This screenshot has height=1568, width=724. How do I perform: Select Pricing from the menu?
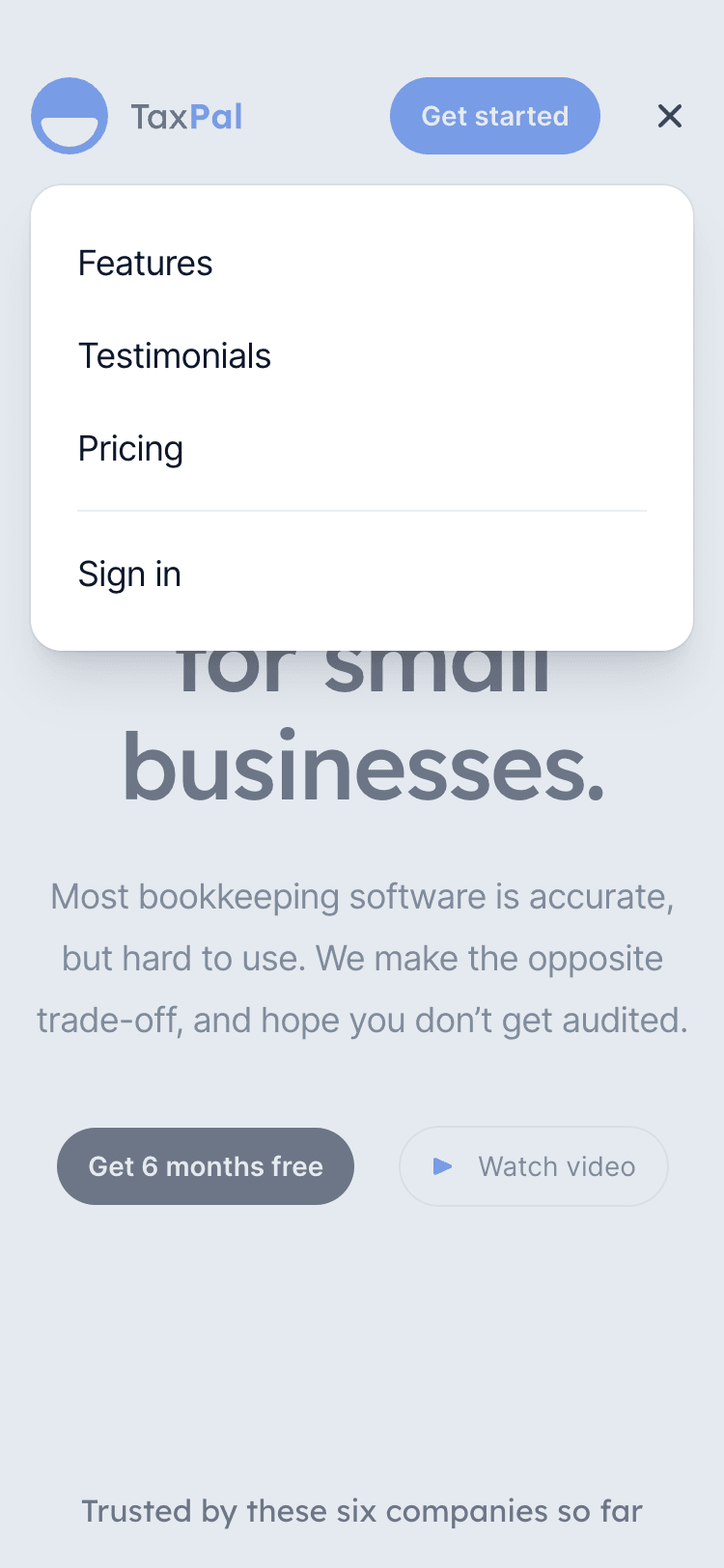130,449
